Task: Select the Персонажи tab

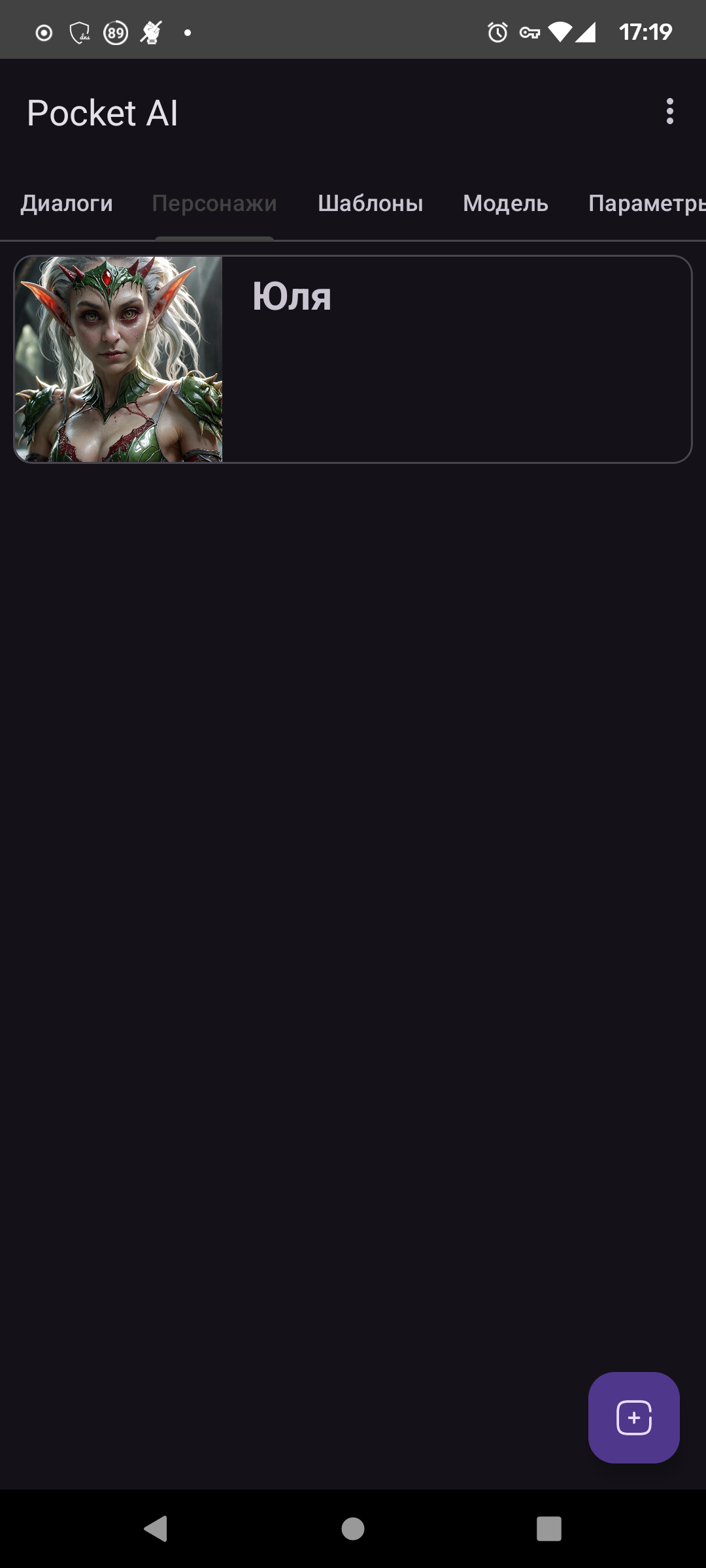Action: [214, 203]
